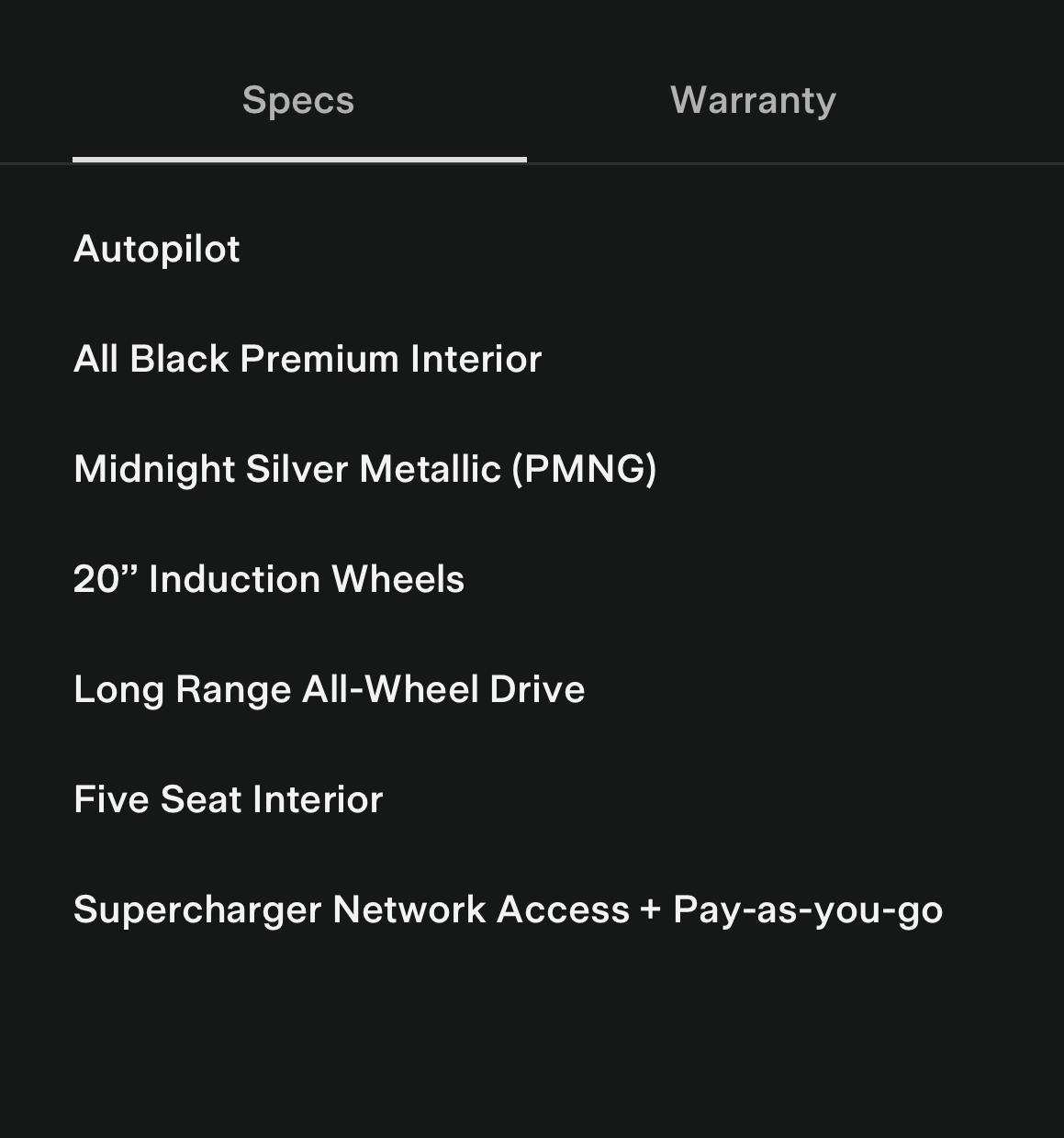Image resolution: width=1064 pixels, height=1138 pixels.
Task: Switch to the Warranty tab
Action: (x=753, y=101)
